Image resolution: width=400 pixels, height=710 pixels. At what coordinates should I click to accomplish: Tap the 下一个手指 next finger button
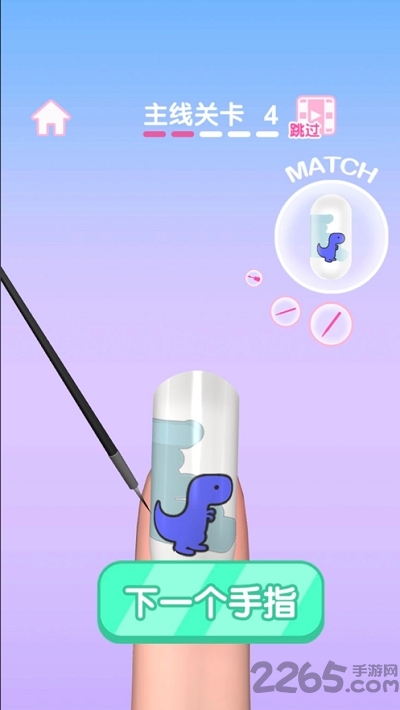tap(211, 602)
